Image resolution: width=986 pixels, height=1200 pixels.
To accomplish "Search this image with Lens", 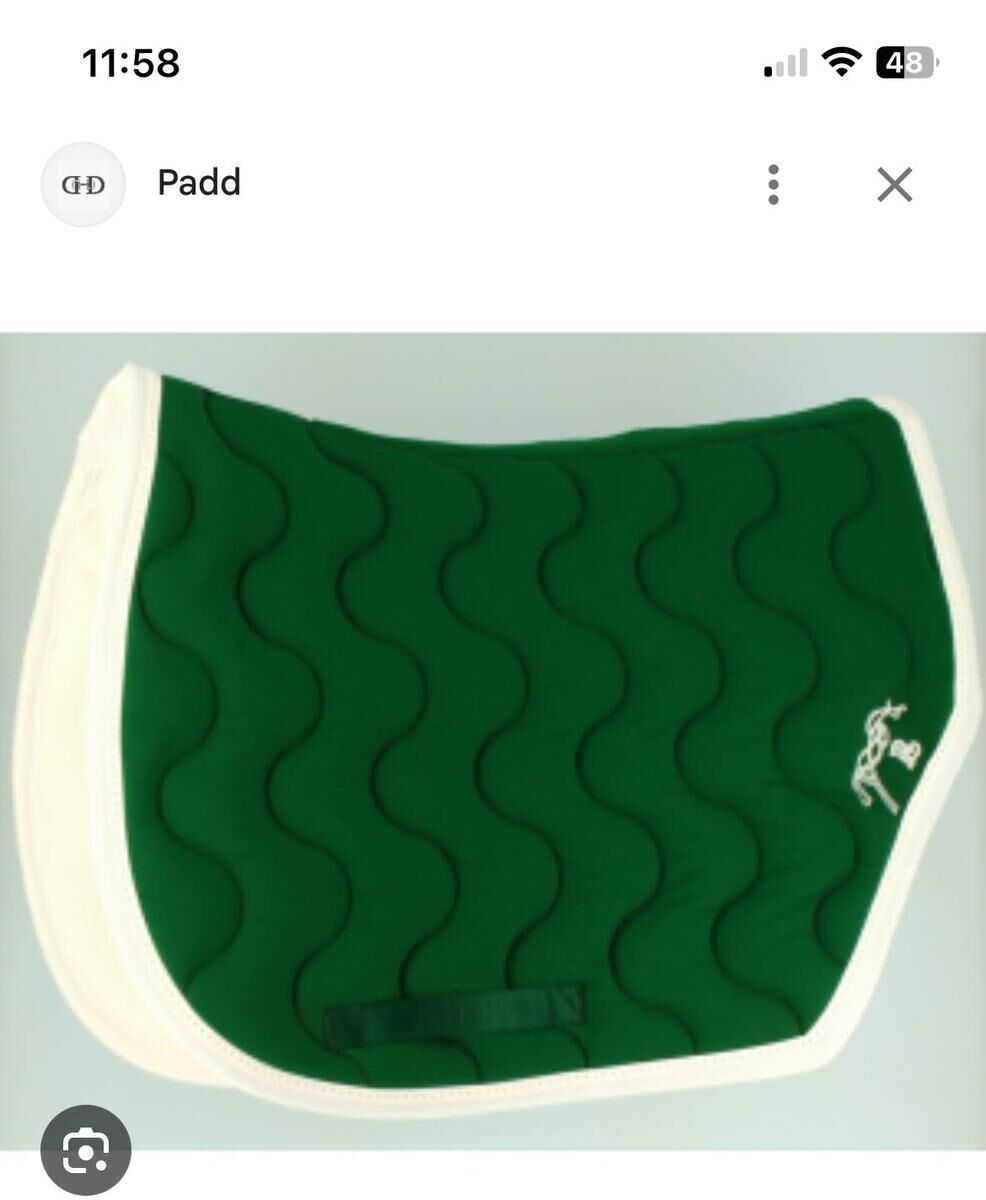I will pos(86,1150).
